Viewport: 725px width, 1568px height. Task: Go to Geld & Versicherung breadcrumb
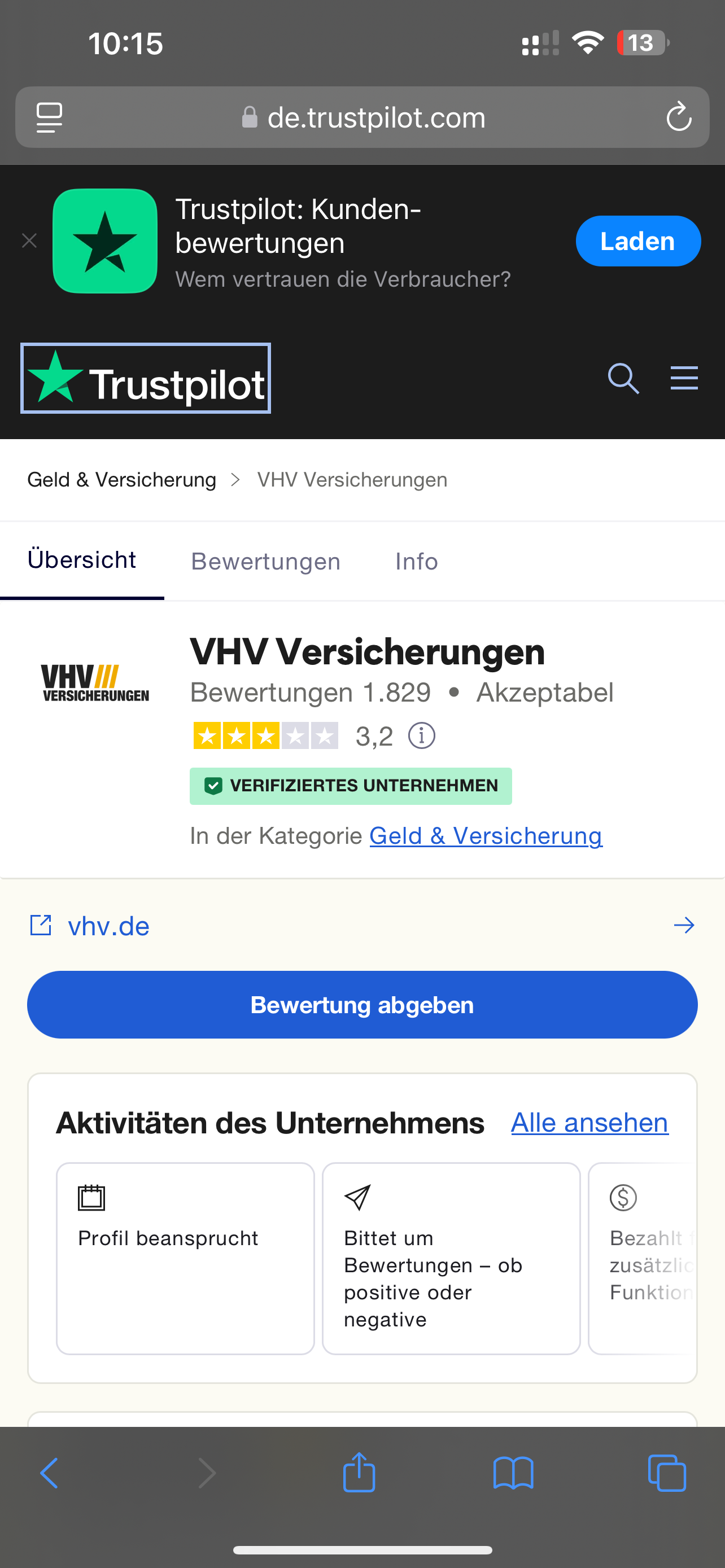coord(122,480)
